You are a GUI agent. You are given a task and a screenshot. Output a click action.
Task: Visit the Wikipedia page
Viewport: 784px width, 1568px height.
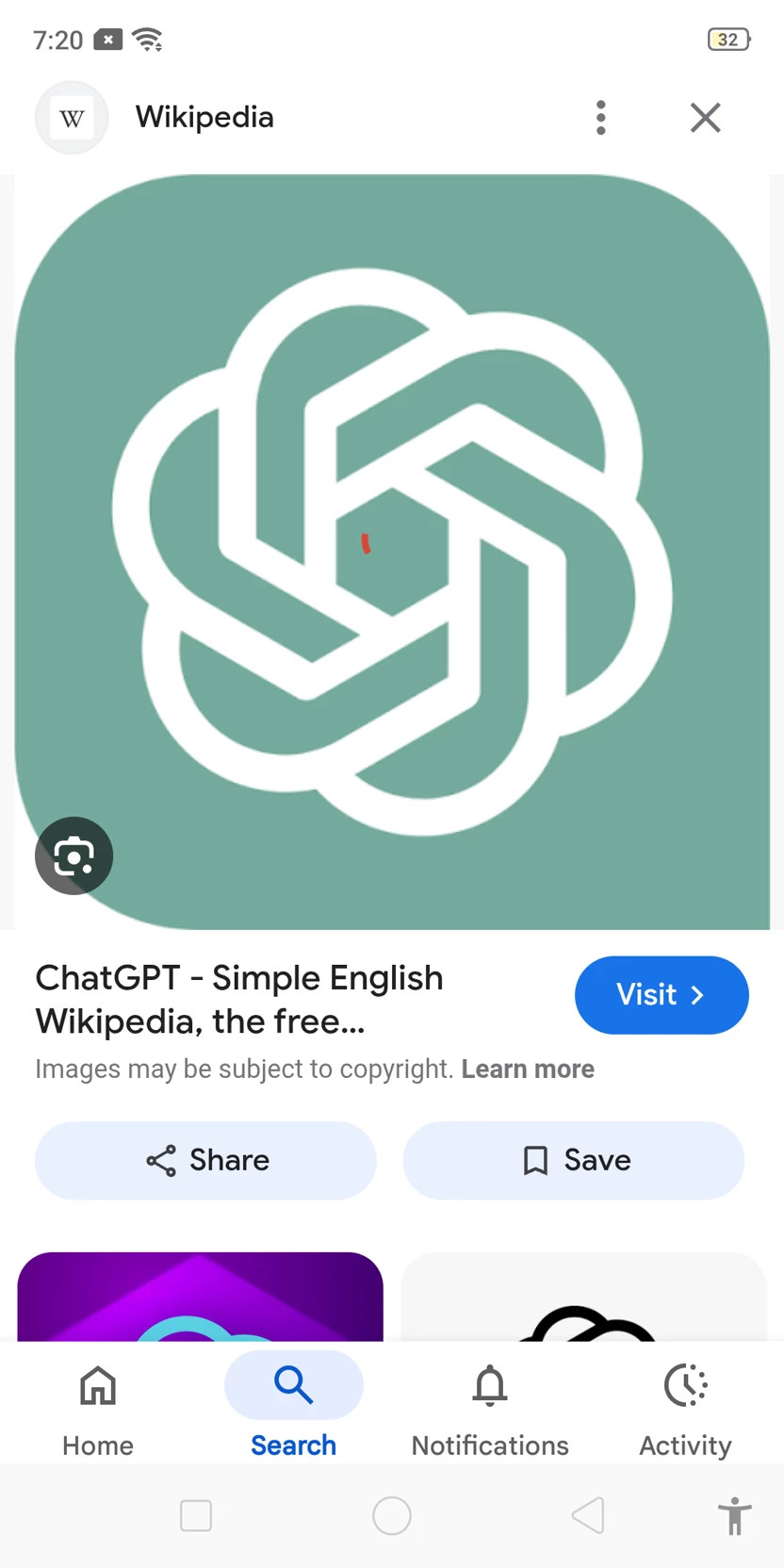point(661,995)
